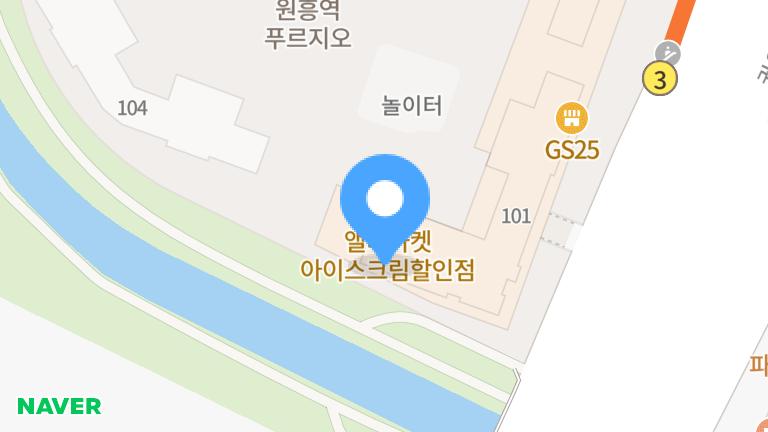The height and width of the screenshot is (432, 768).
Task: Select the subway exit 3 marker
Action: click(660, 78)
